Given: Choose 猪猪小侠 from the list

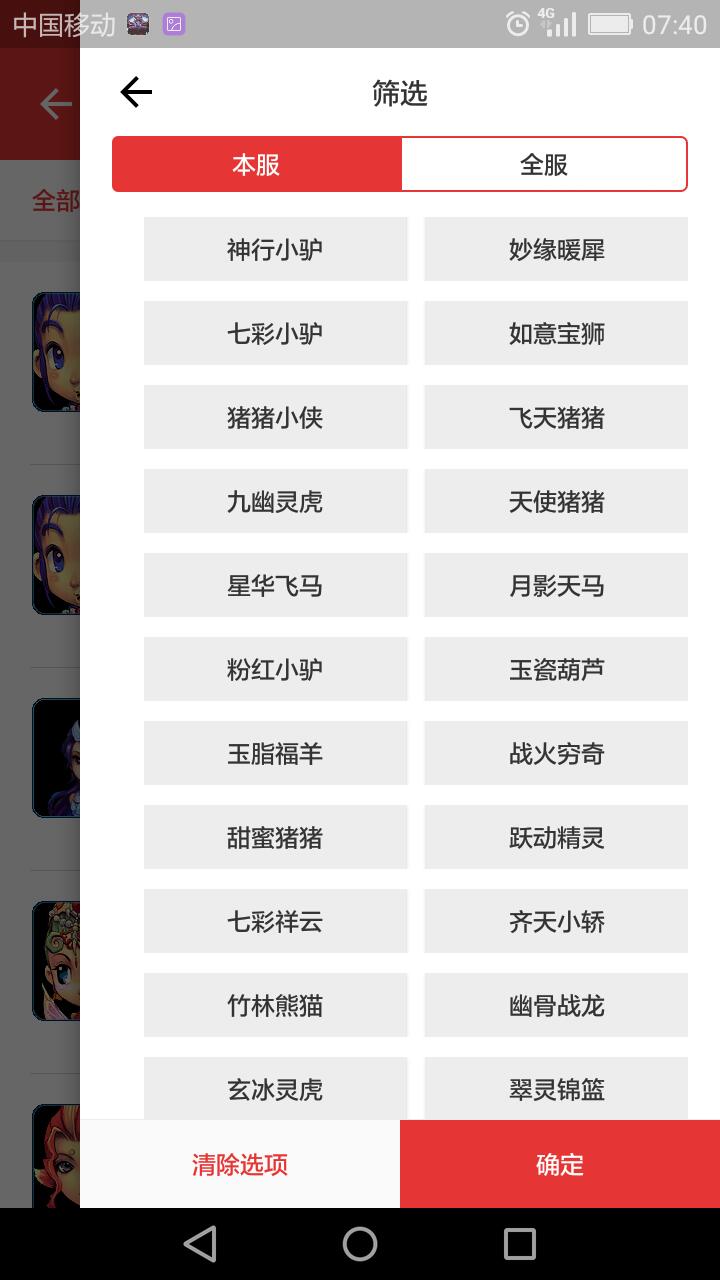Looking at the screenshot, I should pyautogui.click(x=275, y=417).
